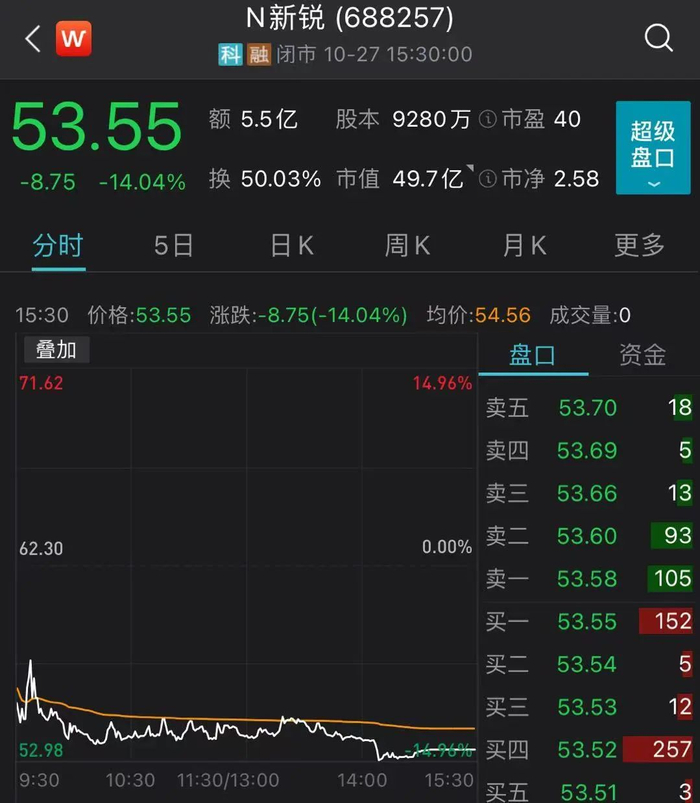Viewport: 700px width, 803px height.
Task: Switch to the 5日 chart tab
Action: pyautogui.click(x=173, y=245)
